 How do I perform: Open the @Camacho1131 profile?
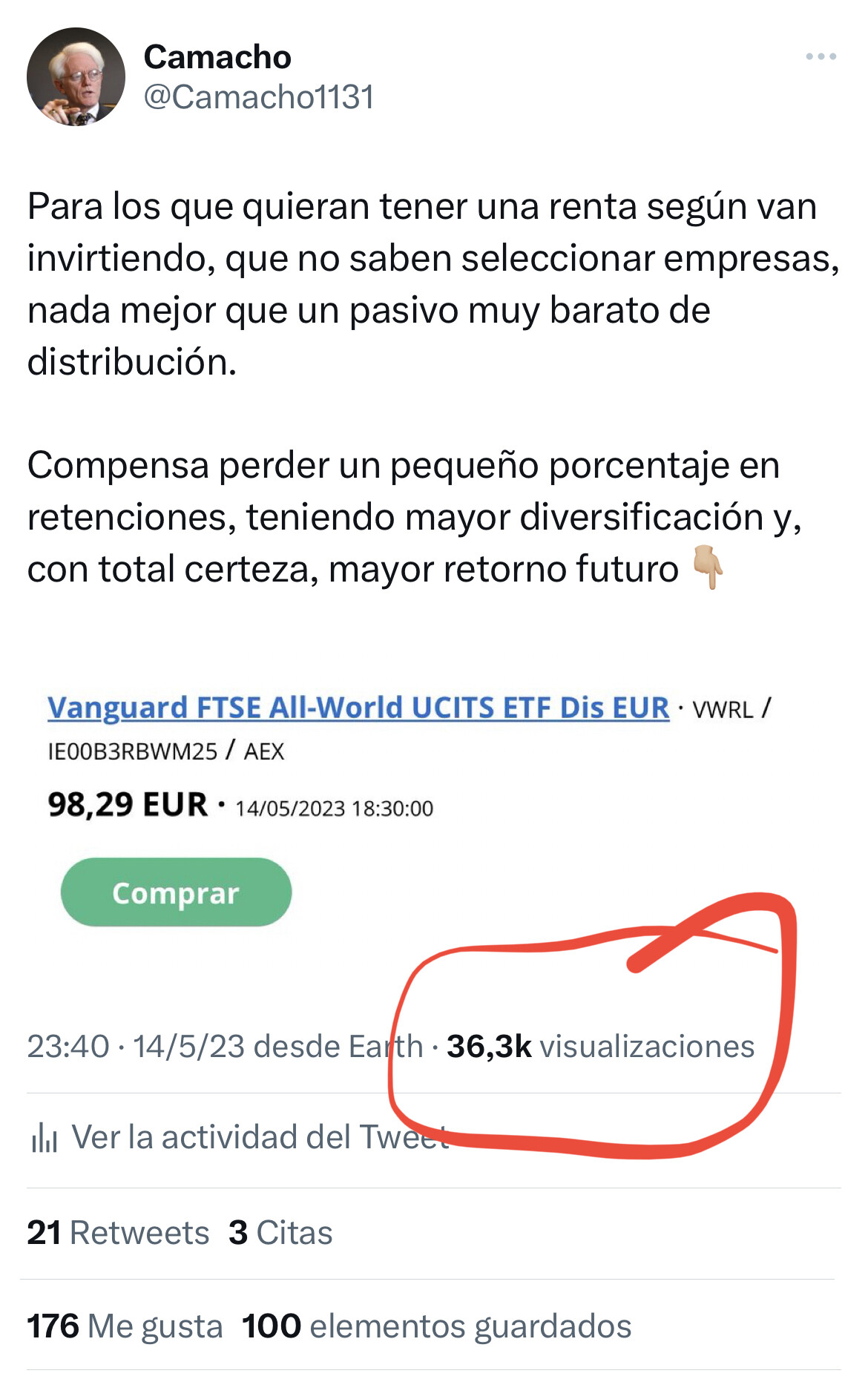pos(258,97)
